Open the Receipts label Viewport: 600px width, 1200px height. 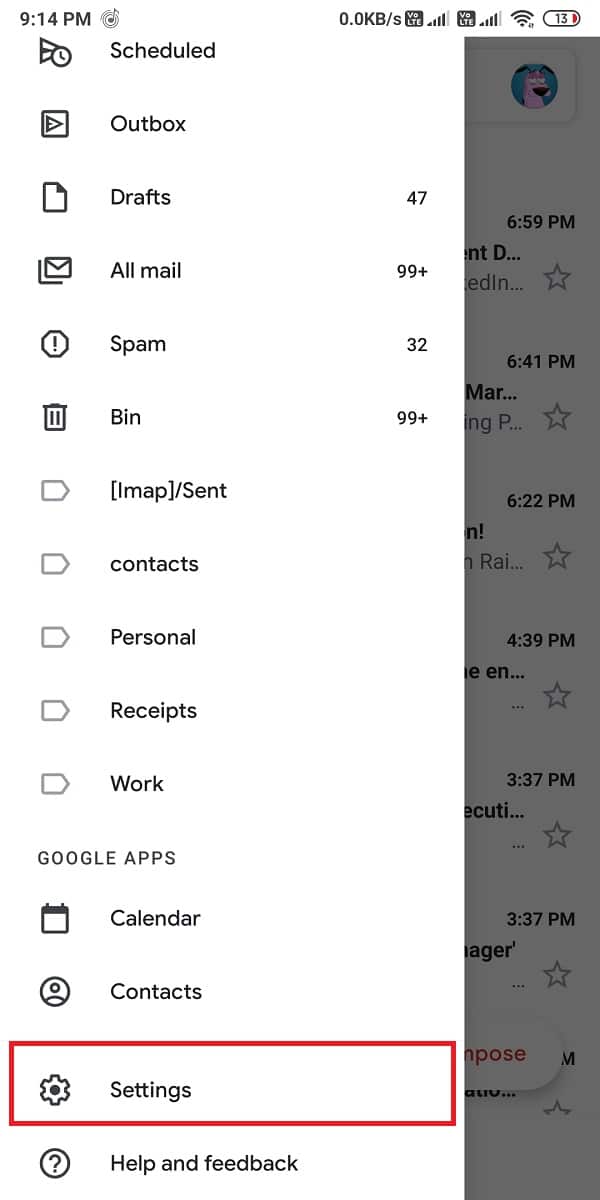(153, 711)
